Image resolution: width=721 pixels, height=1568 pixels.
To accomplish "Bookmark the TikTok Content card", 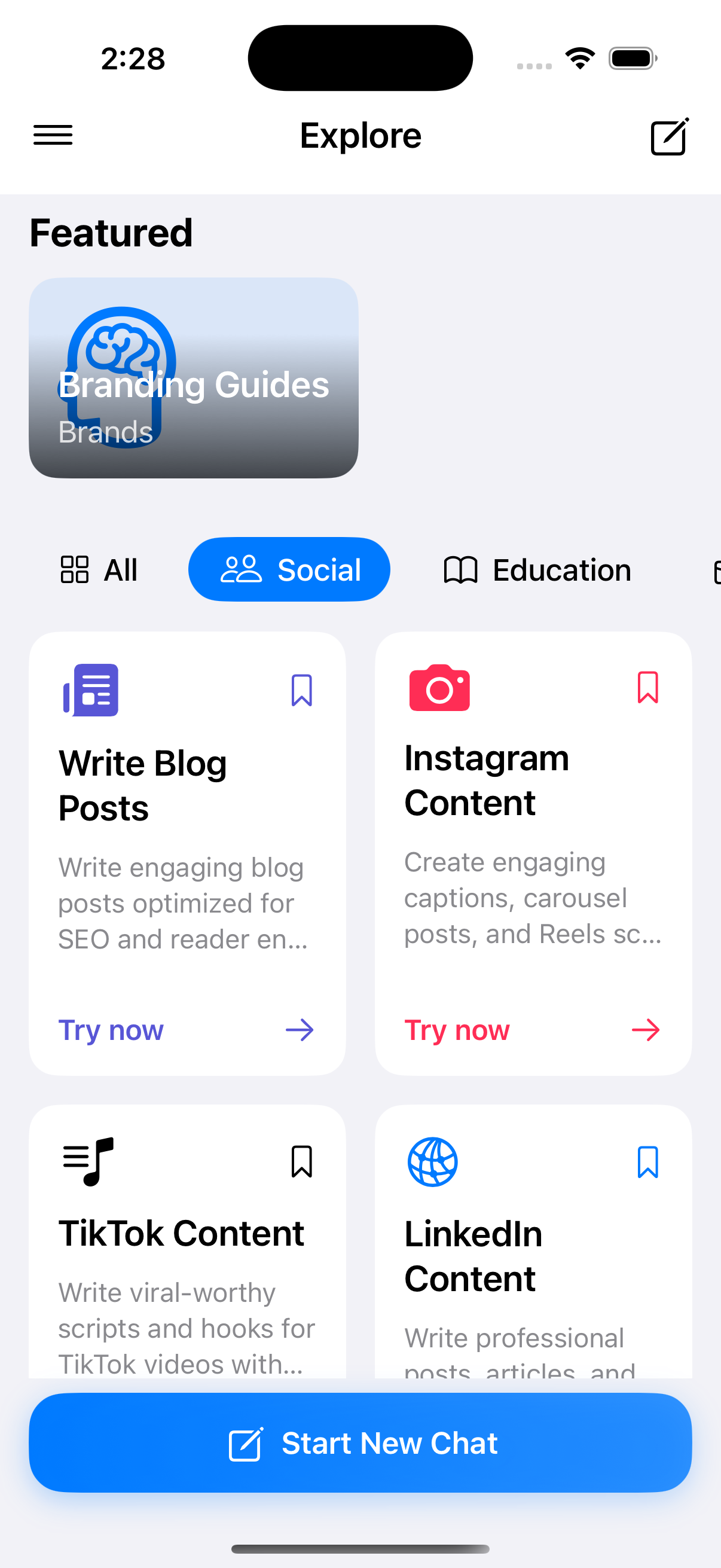I will coord(301,1161).
